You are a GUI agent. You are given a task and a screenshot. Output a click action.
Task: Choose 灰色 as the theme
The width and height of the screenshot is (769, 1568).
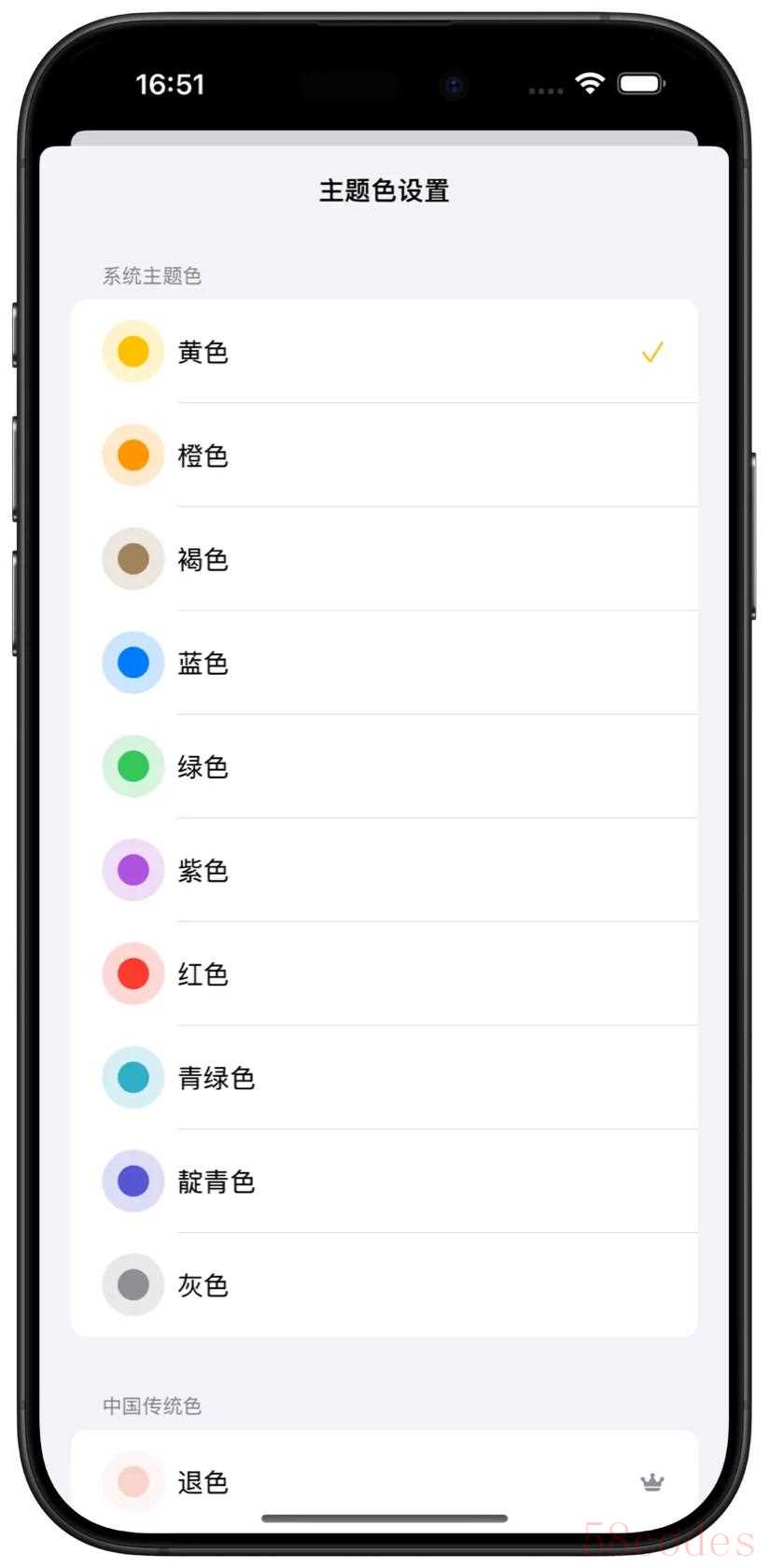pyautogui.click(x=384, y=1284)
